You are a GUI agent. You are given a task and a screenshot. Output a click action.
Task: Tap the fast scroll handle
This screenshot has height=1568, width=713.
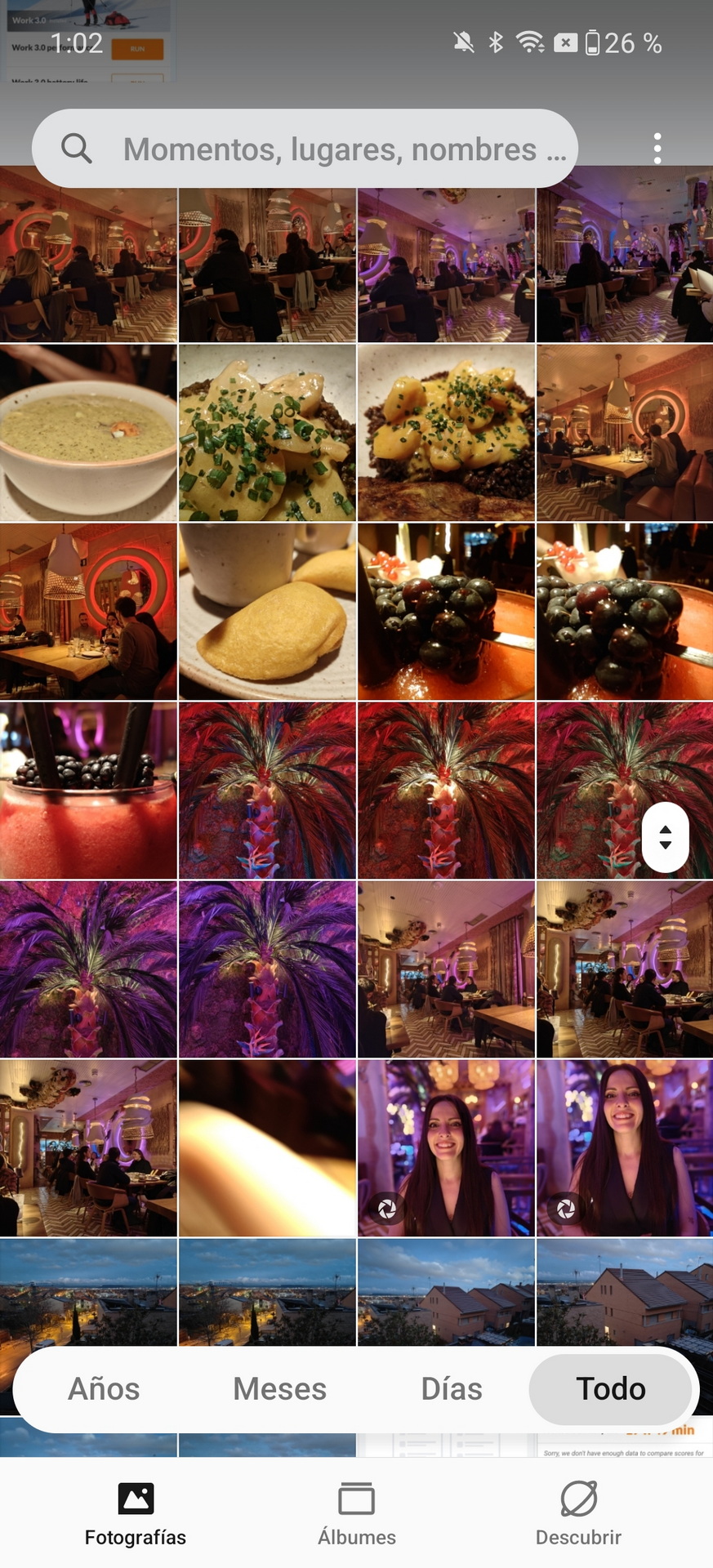[666, 837]
